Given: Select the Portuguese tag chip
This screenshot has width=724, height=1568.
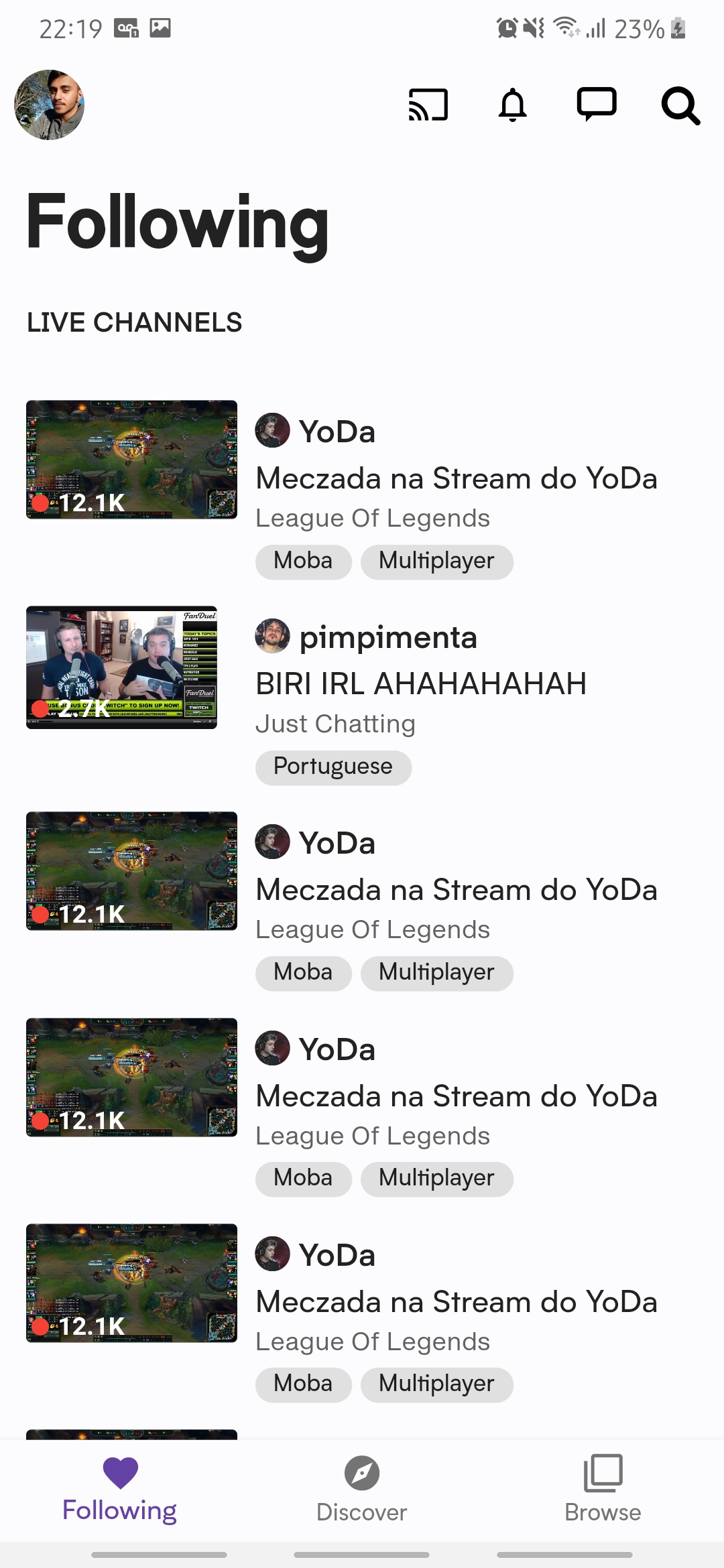Looking at the screenshot, I should click(333, 767).
